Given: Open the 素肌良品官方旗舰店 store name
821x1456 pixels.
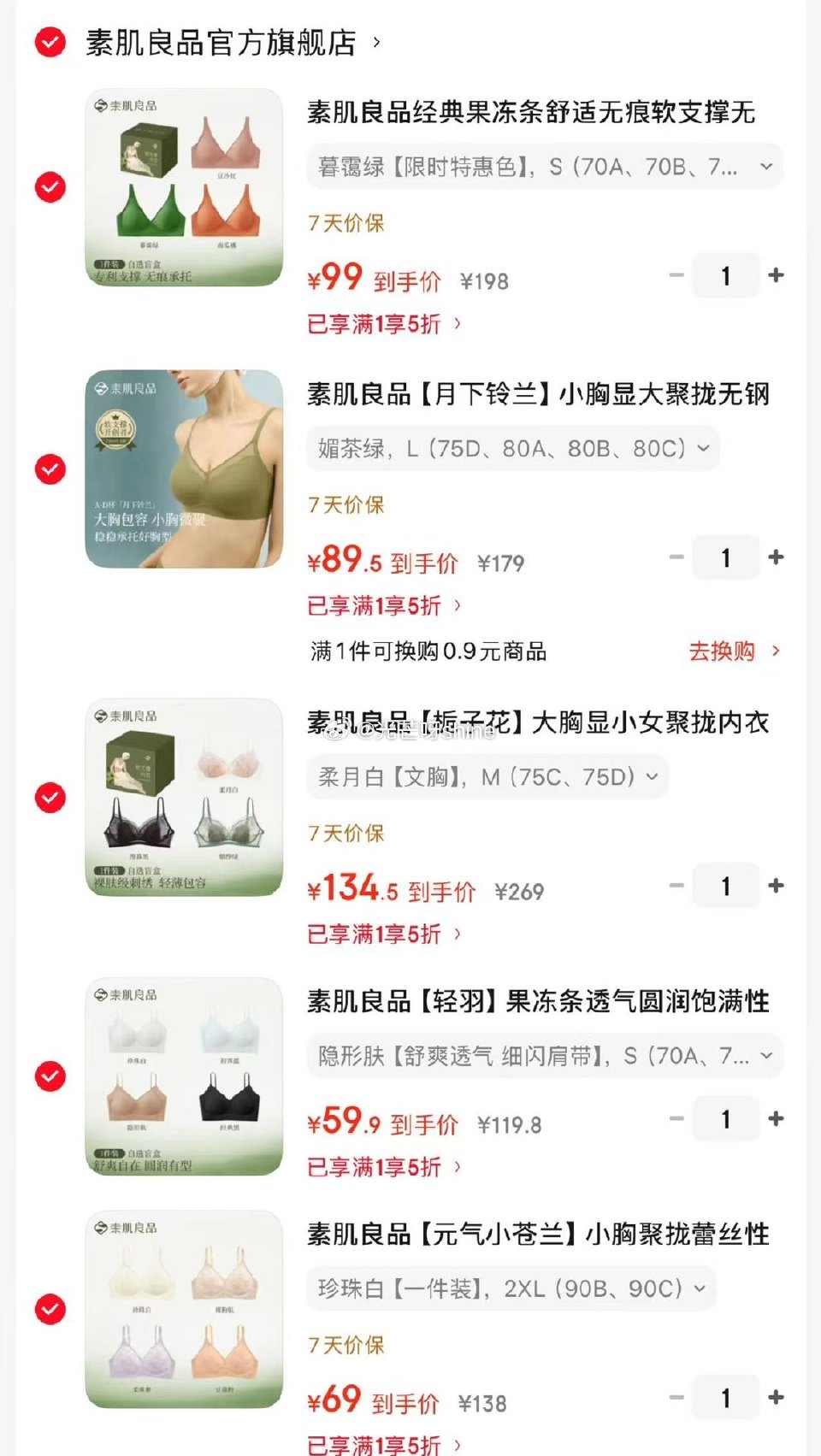Looking at the screenshot, I should 220,42.
